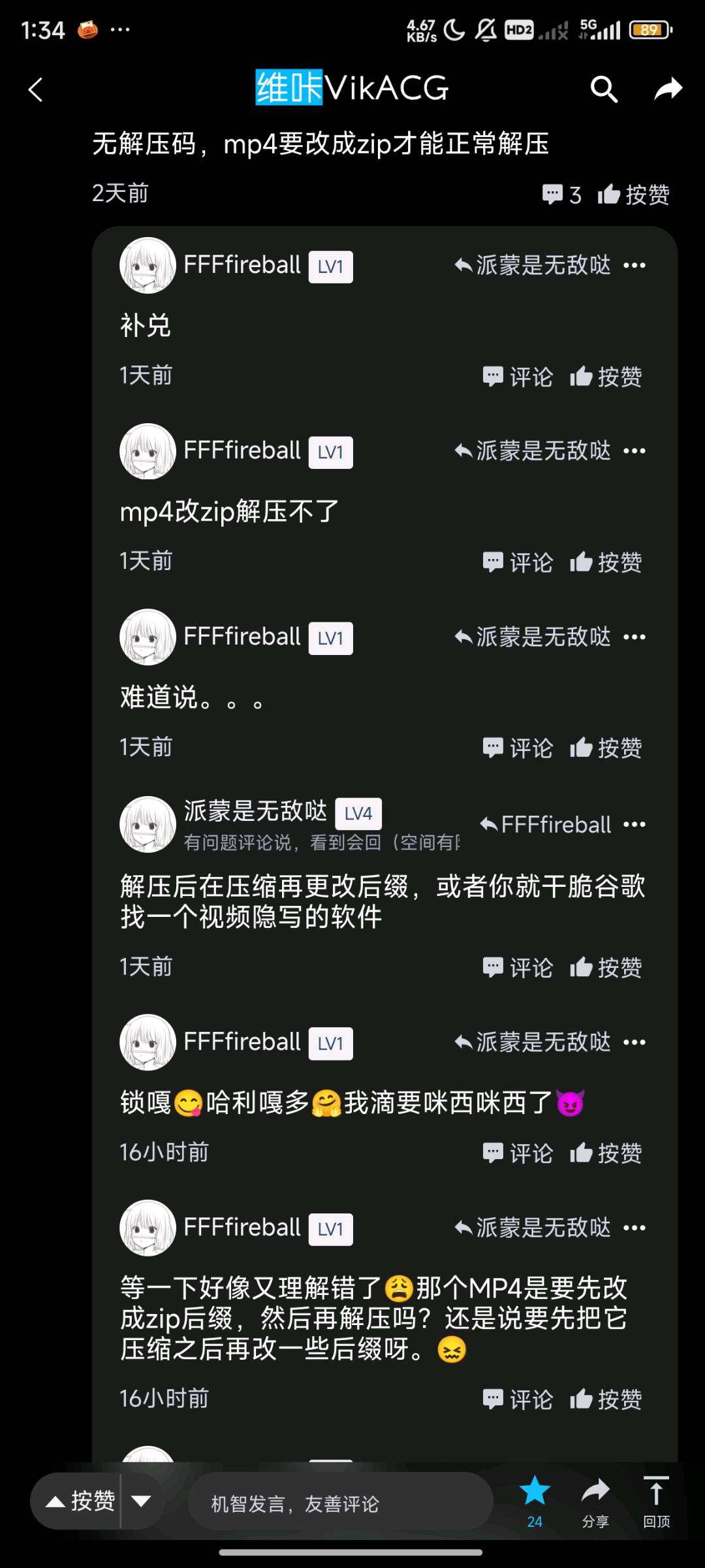Tap the share arrow in the top bar
The height and width of the screenshot is (1568, 705).
click(x=668, y=89)
